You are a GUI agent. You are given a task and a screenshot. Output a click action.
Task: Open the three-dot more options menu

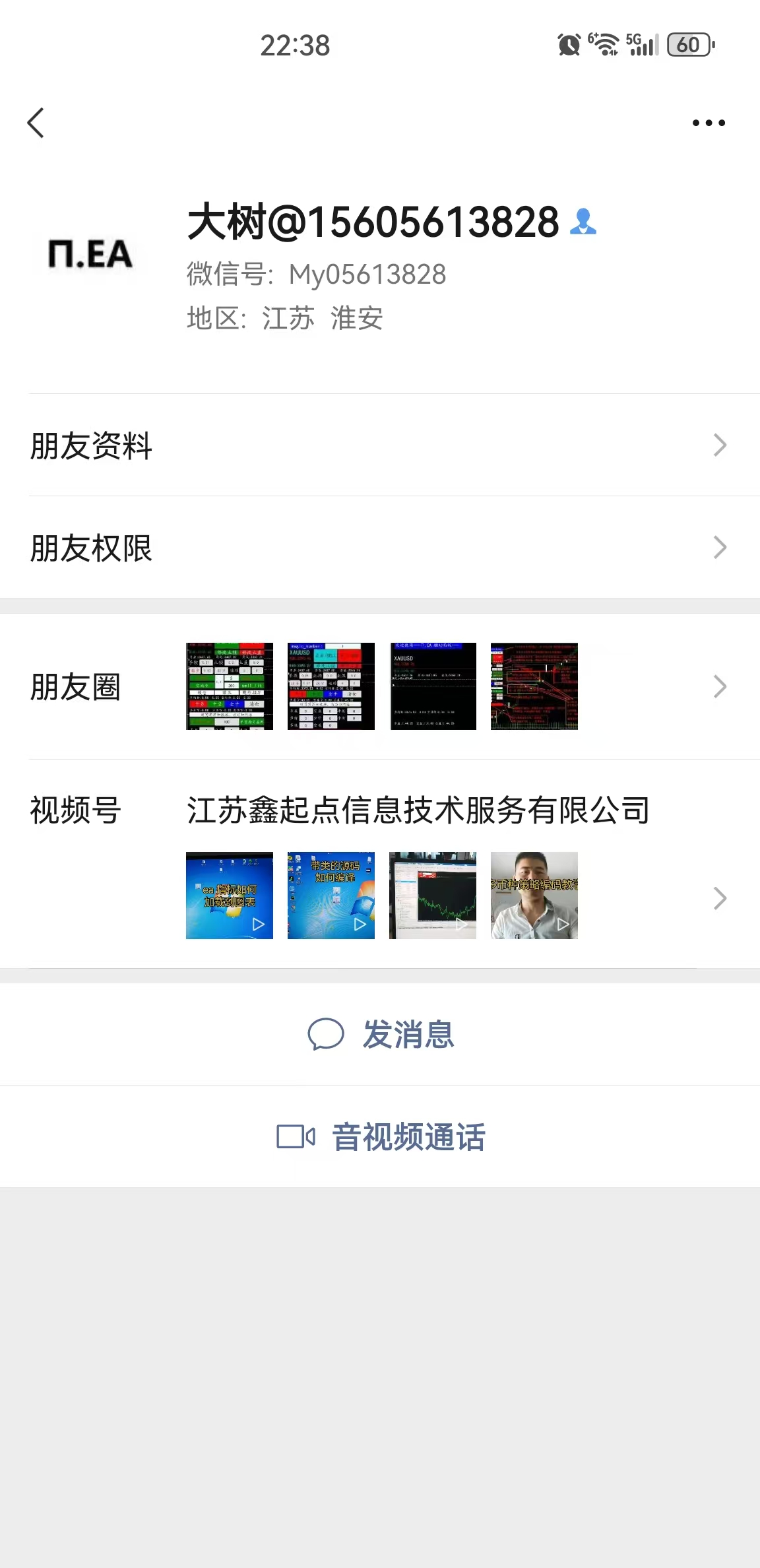coord(707,123)
